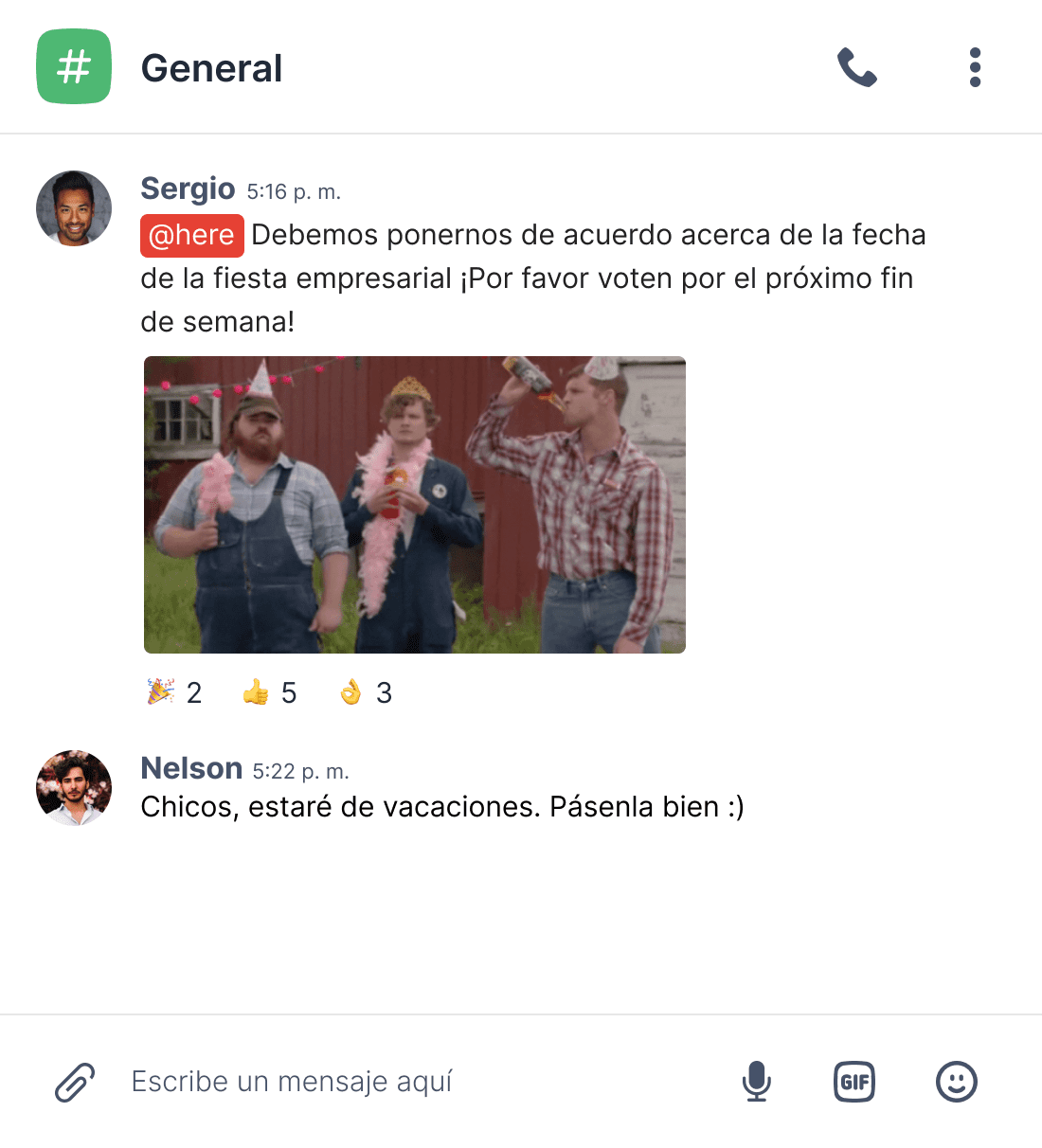The height and width of the screenshot is (1148, 1042).
Task: Toggle the celebration reaction showing count 2
Action: point(175,691)
